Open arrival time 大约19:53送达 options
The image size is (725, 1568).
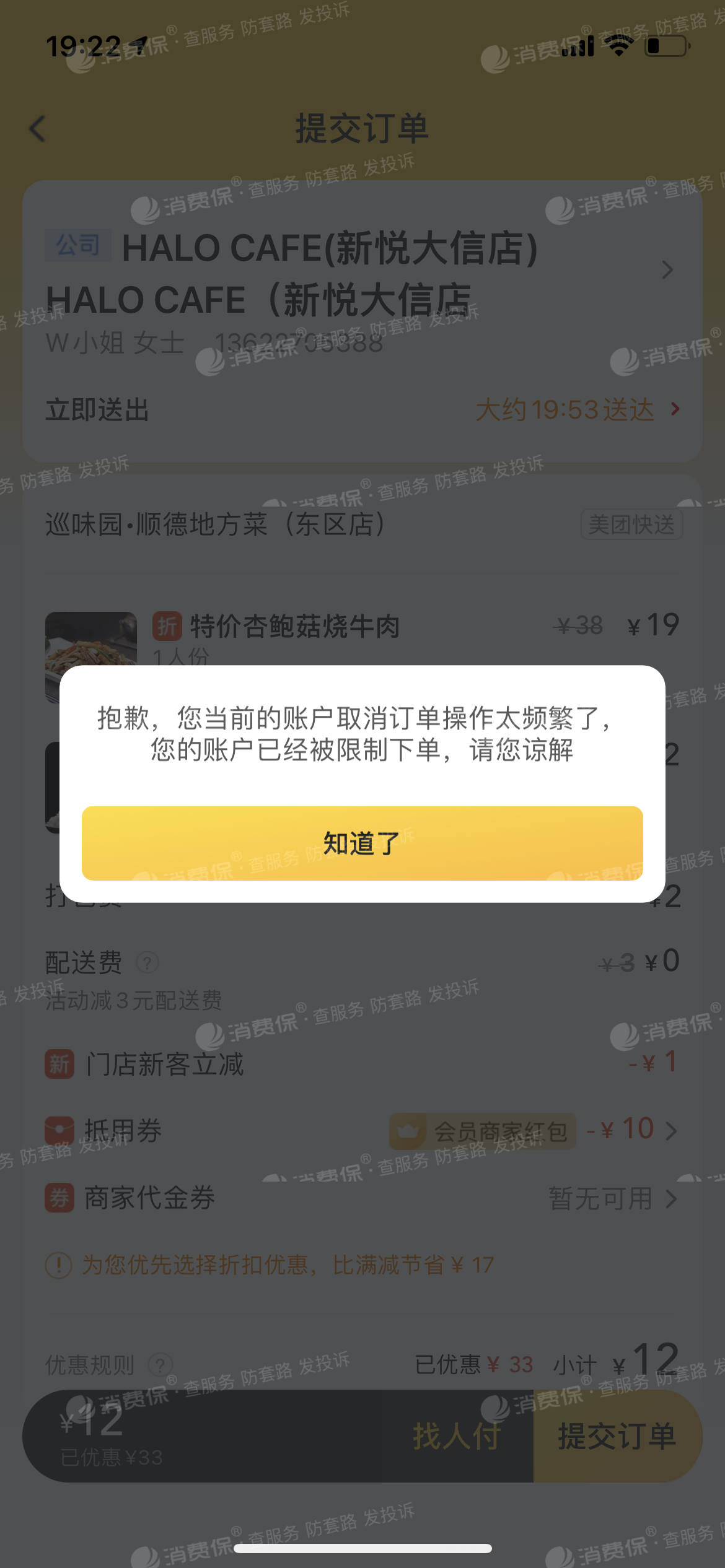(576, 409)
